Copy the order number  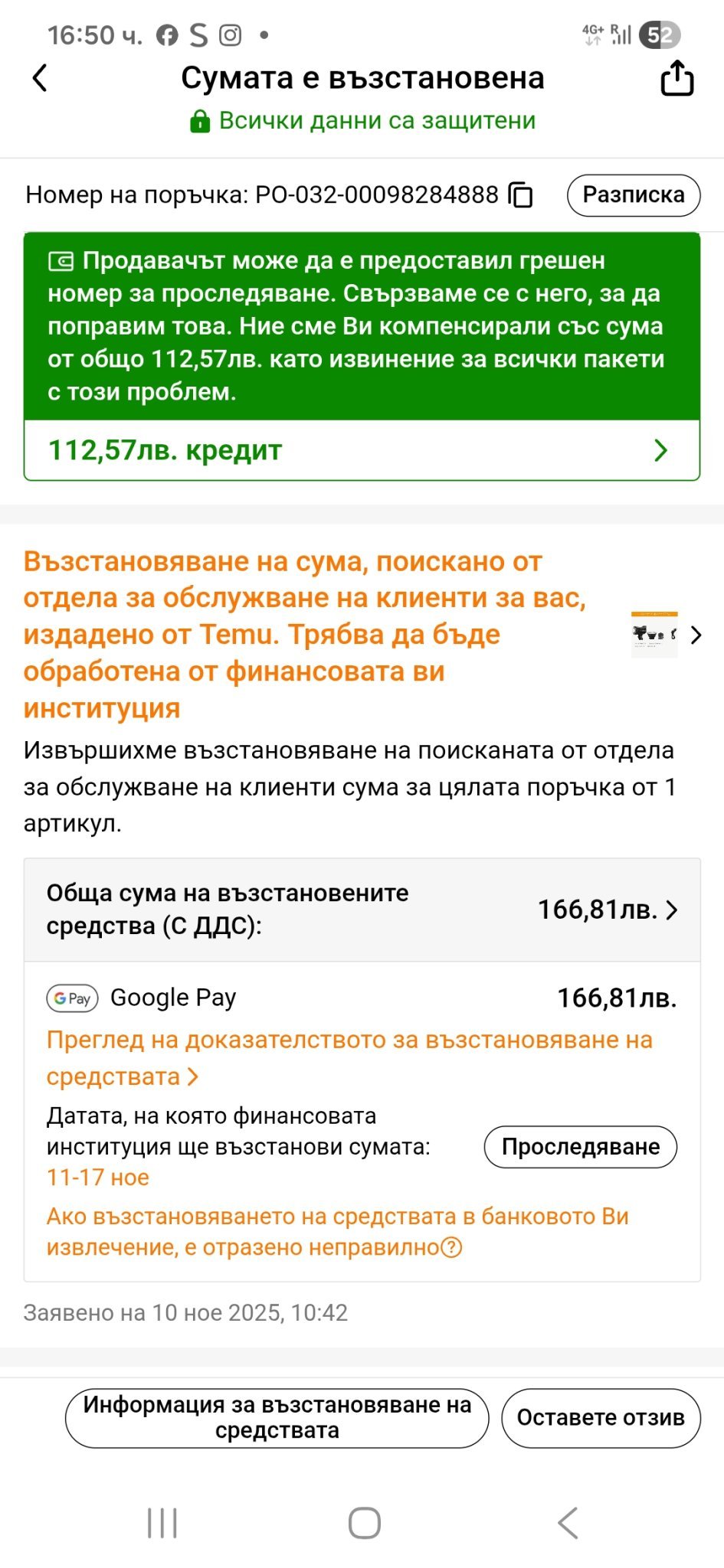521,195
